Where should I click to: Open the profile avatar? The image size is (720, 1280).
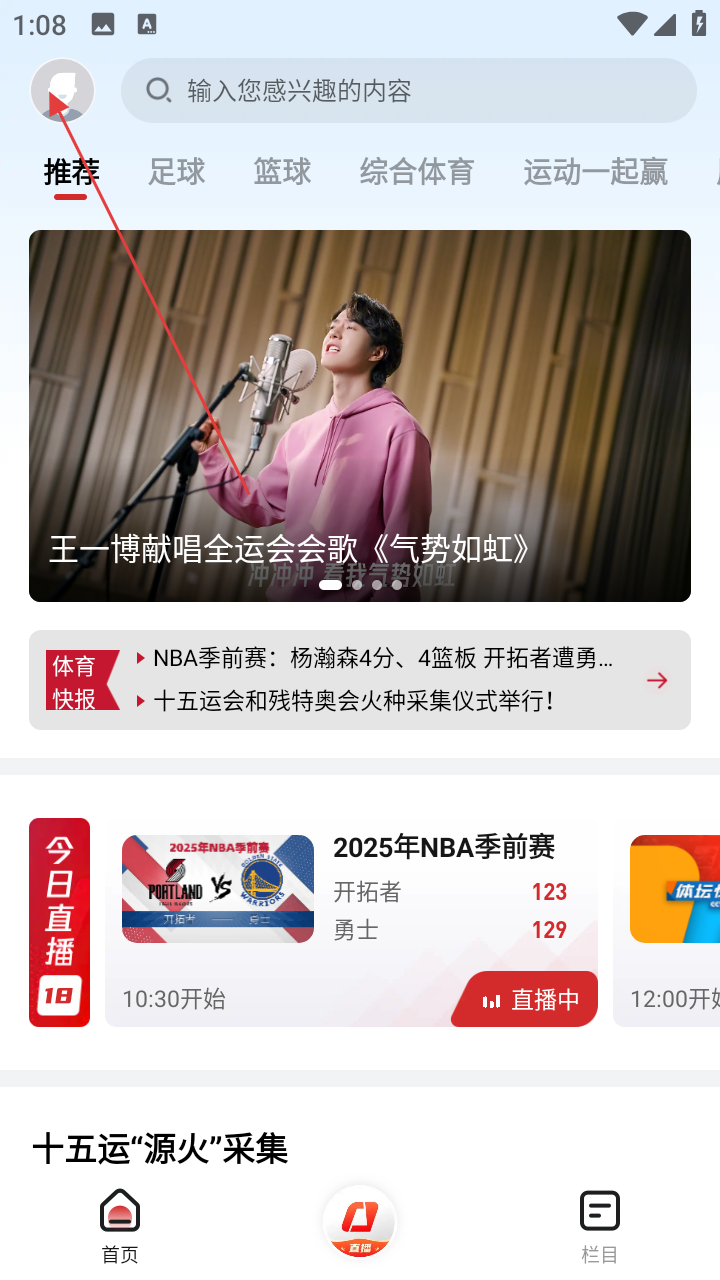(x=62, y=91)
